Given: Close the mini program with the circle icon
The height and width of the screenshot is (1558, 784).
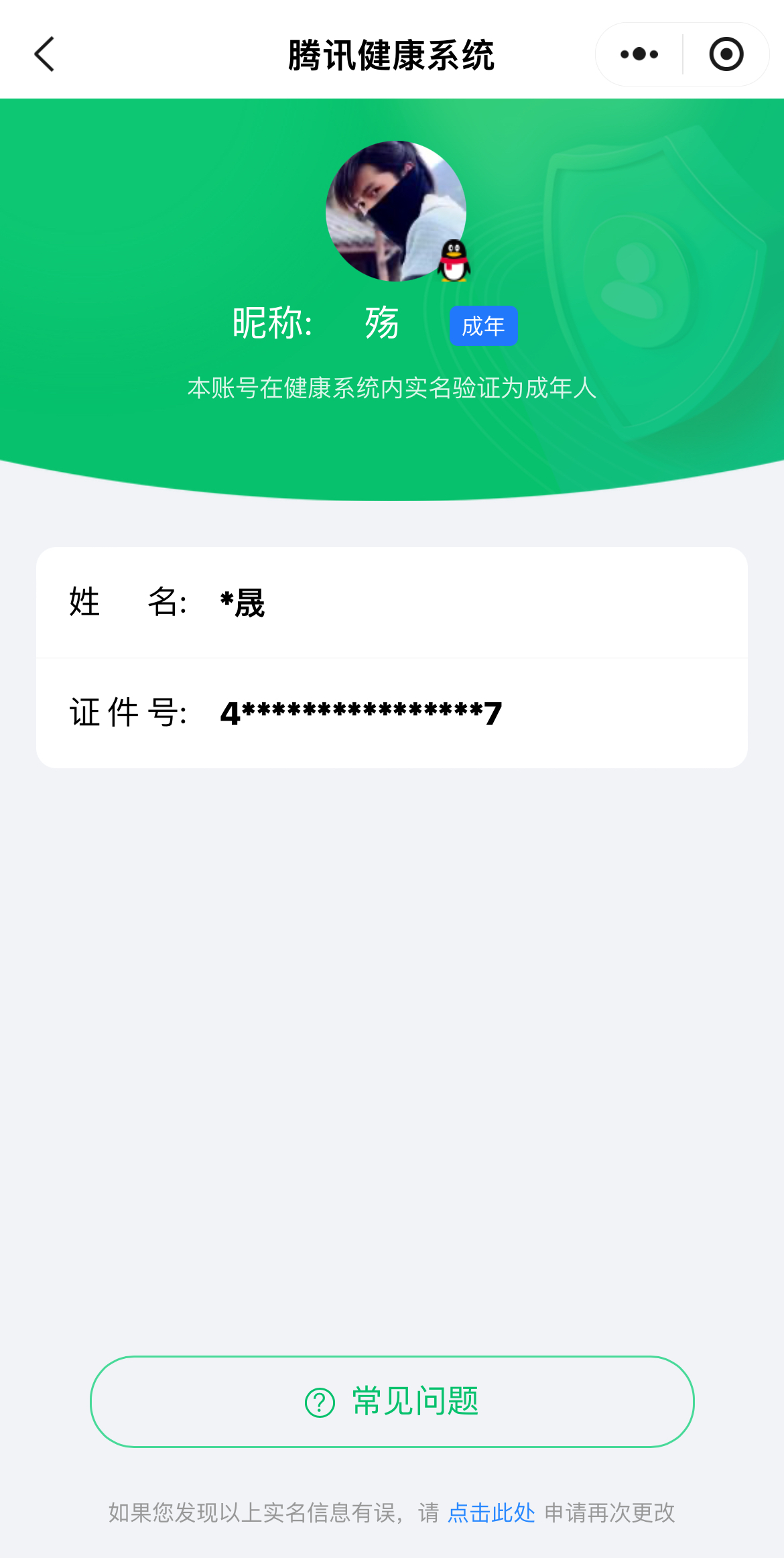Looking at the screenshot, I should pos(726,54).
